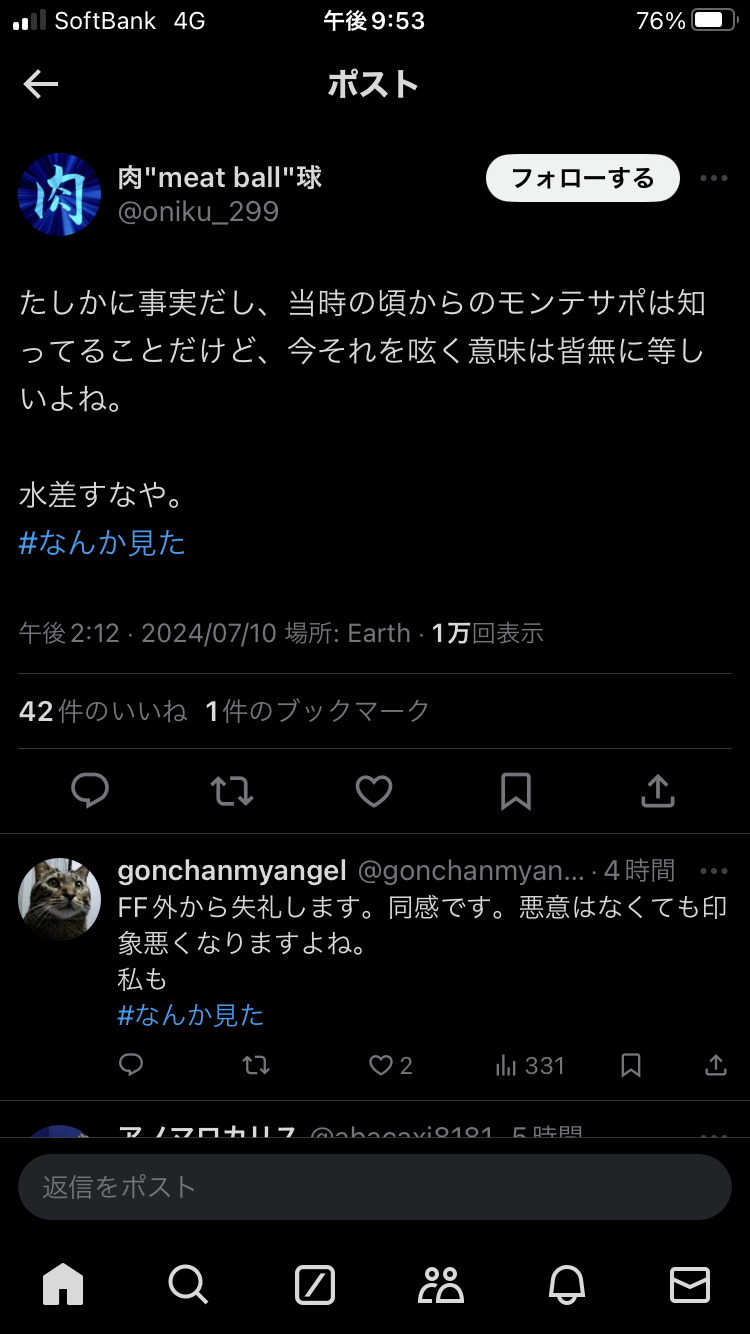This screenshot has height=1334, width=750.
Task: Open the overflow menu on gonchanmyangel's reply
Action: coord(713,871)
